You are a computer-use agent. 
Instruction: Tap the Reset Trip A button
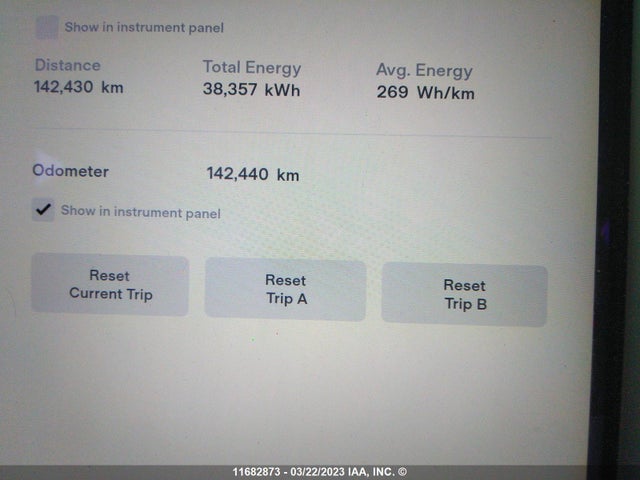pyautogui.click(x=285, y=289)
